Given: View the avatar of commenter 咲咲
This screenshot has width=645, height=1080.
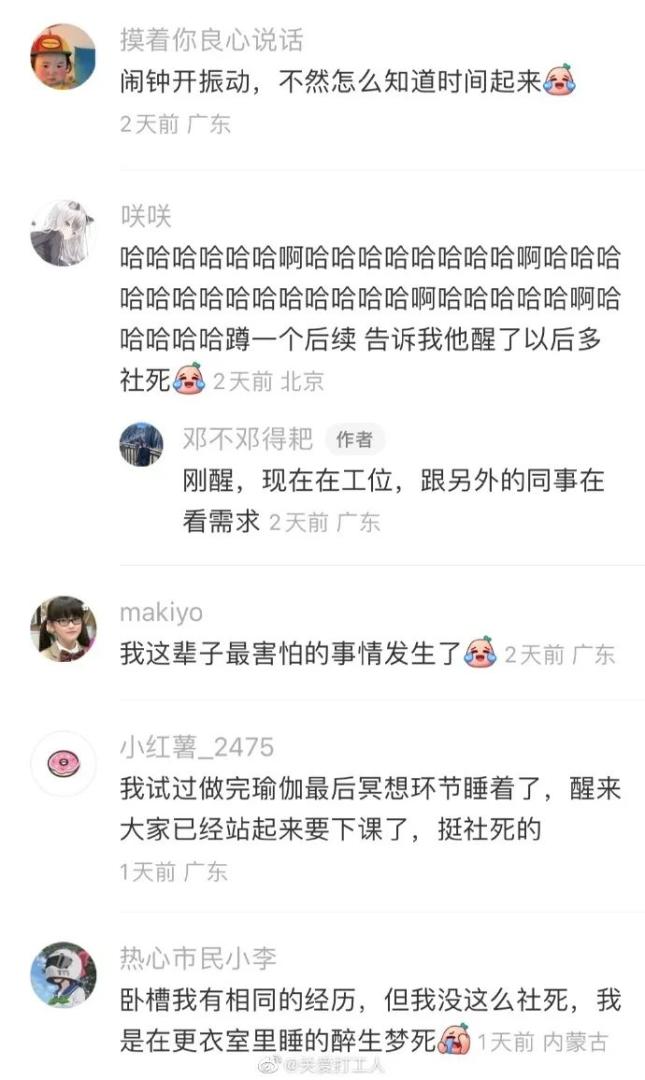Looking at the screenshot, I should coord(64,233).
